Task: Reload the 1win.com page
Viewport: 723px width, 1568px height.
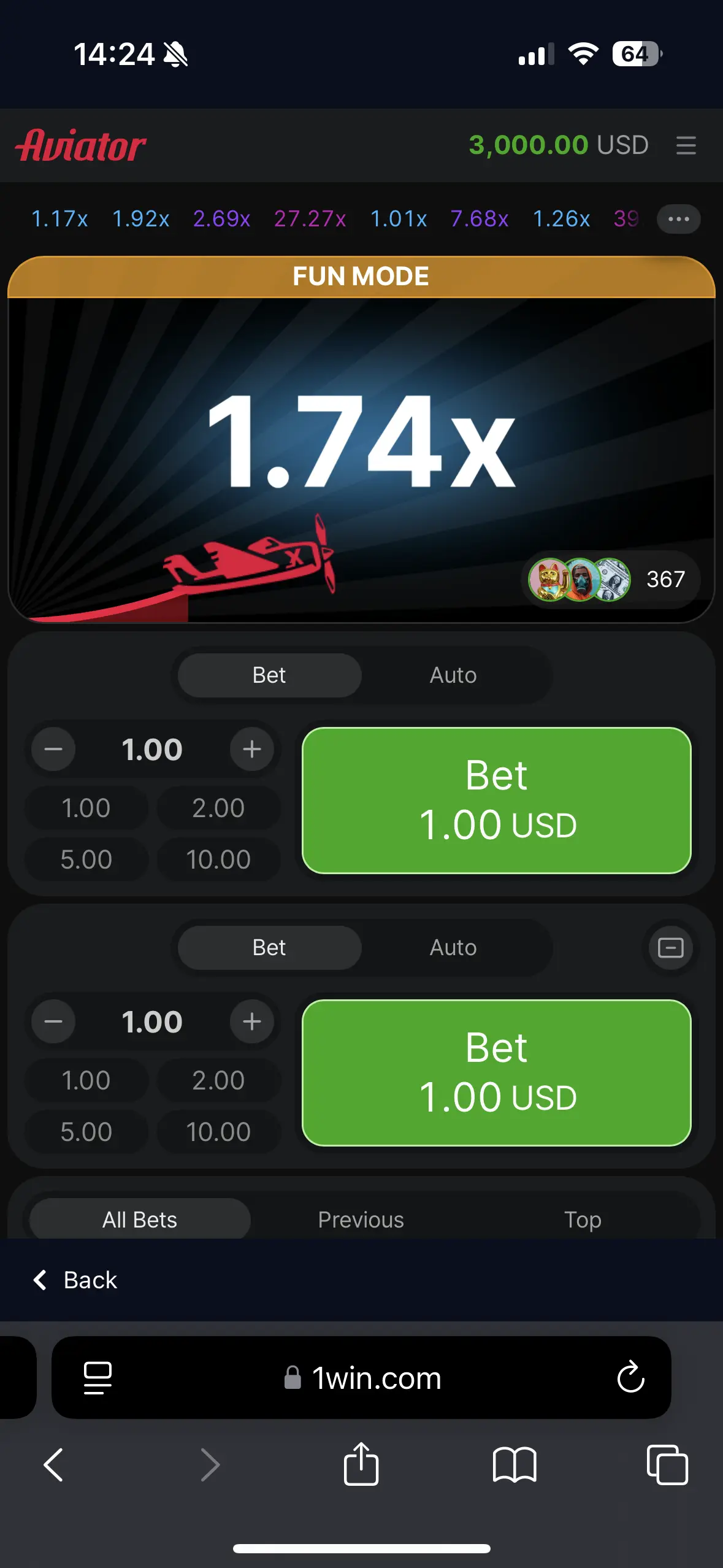Action: (630, 1378)
